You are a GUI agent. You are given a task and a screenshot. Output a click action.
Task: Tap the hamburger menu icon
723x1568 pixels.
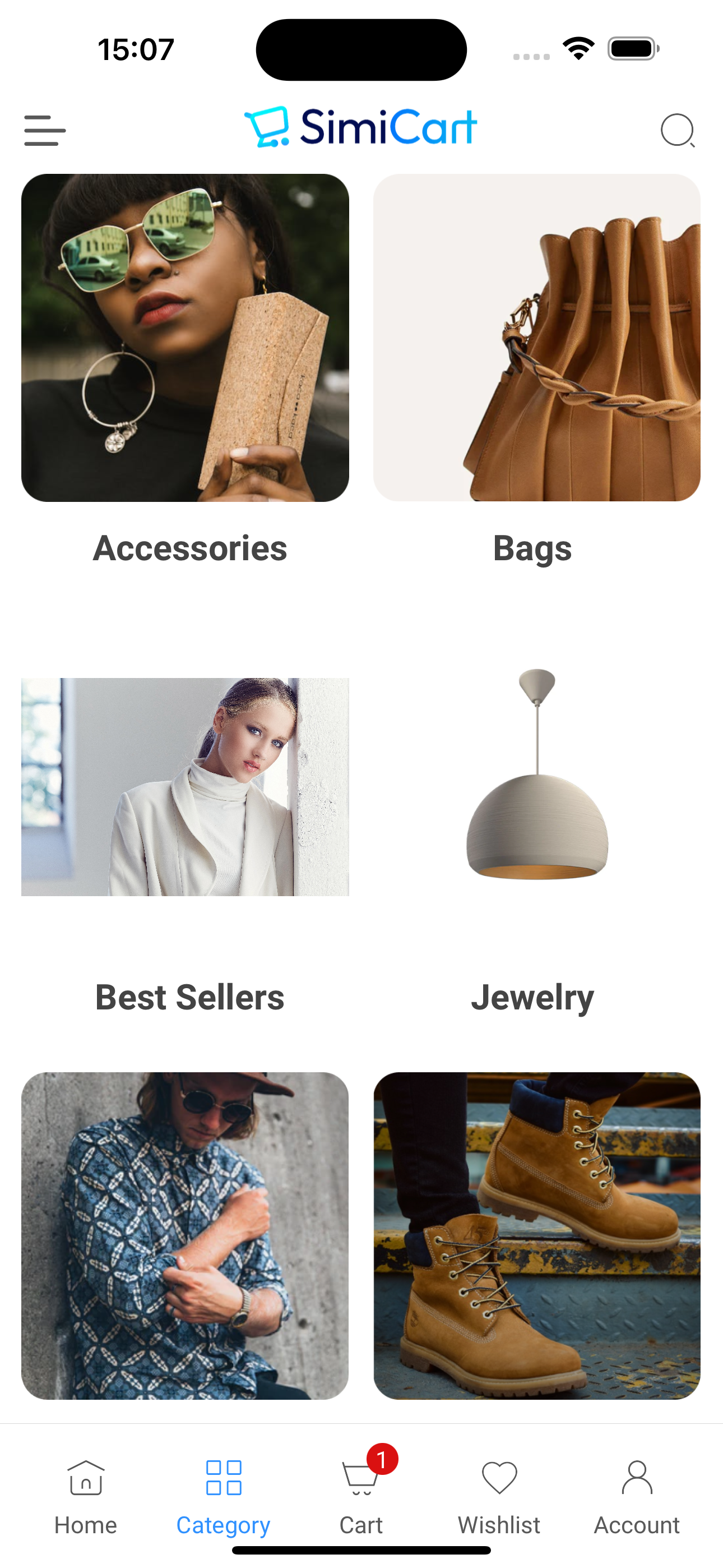43,130
